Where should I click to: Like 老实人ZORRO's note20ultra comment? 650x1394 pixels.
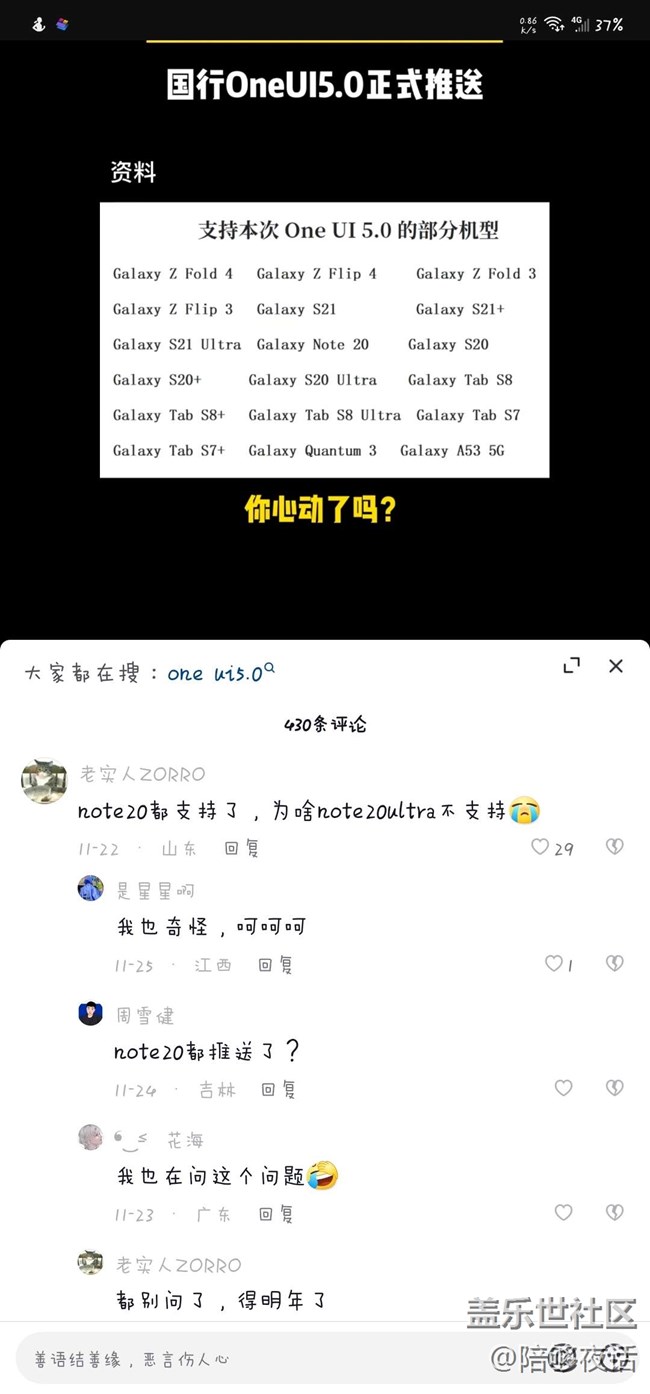tap(540, 847)
